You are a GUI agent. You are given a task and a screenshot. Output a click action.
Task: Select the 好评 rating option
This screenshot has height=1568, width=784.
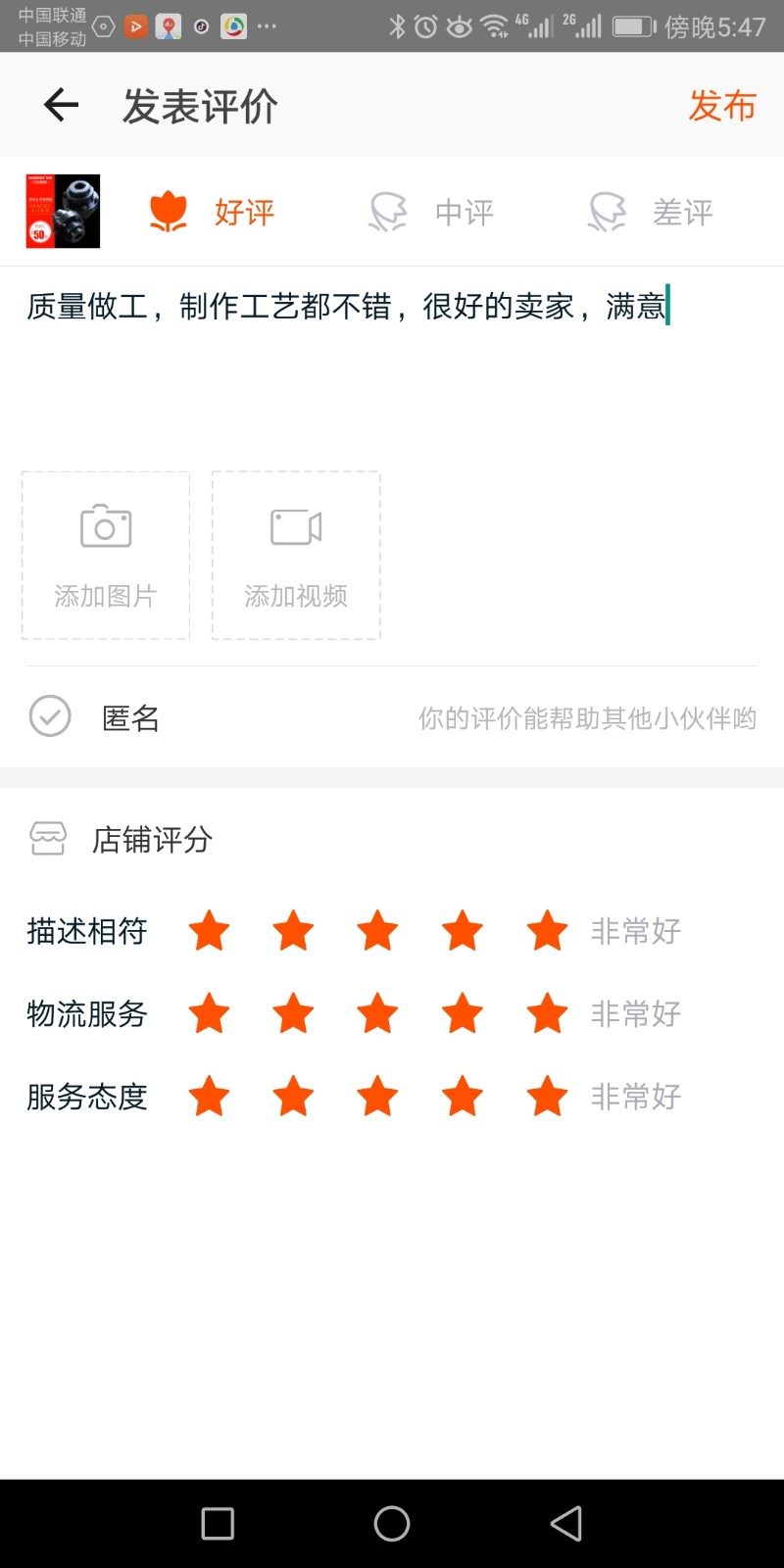(212, 212)
